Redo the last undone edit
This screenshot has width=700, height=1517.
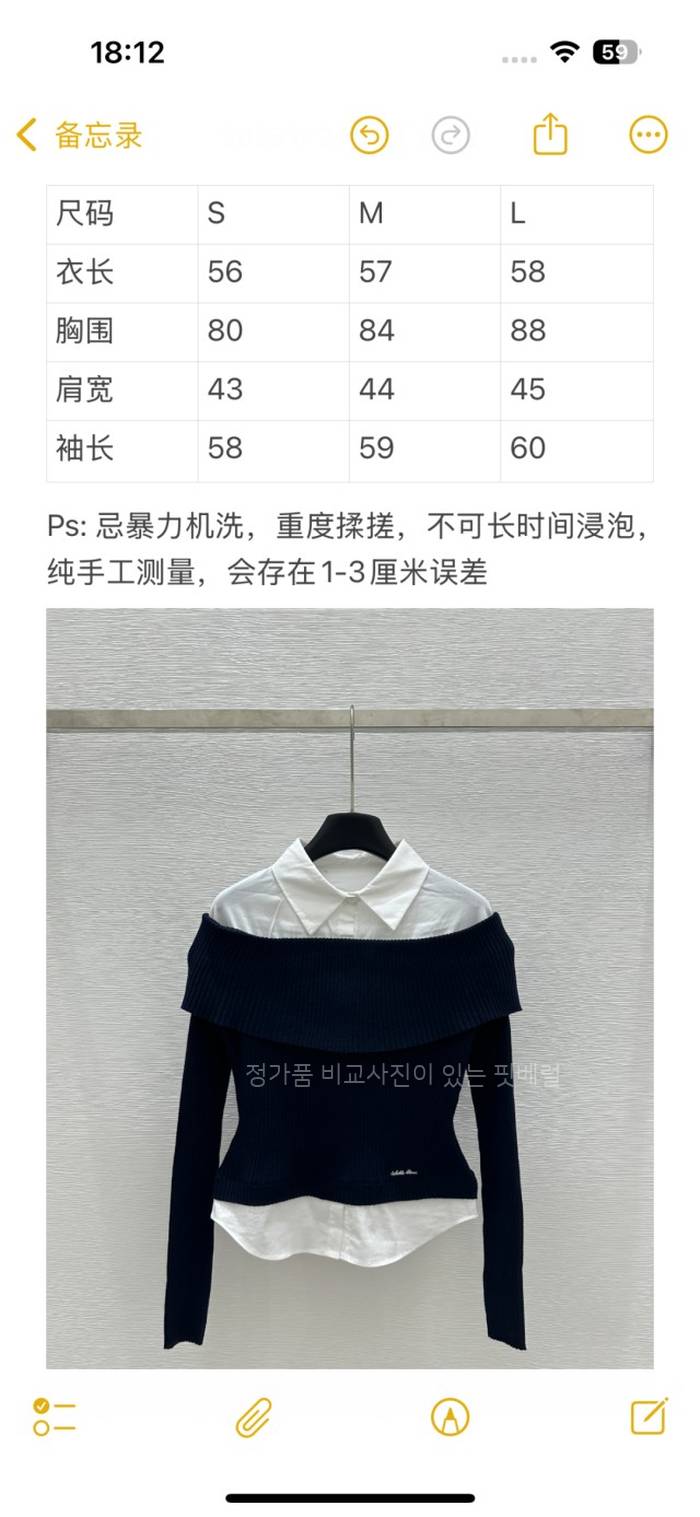click(x=451, y=135)
